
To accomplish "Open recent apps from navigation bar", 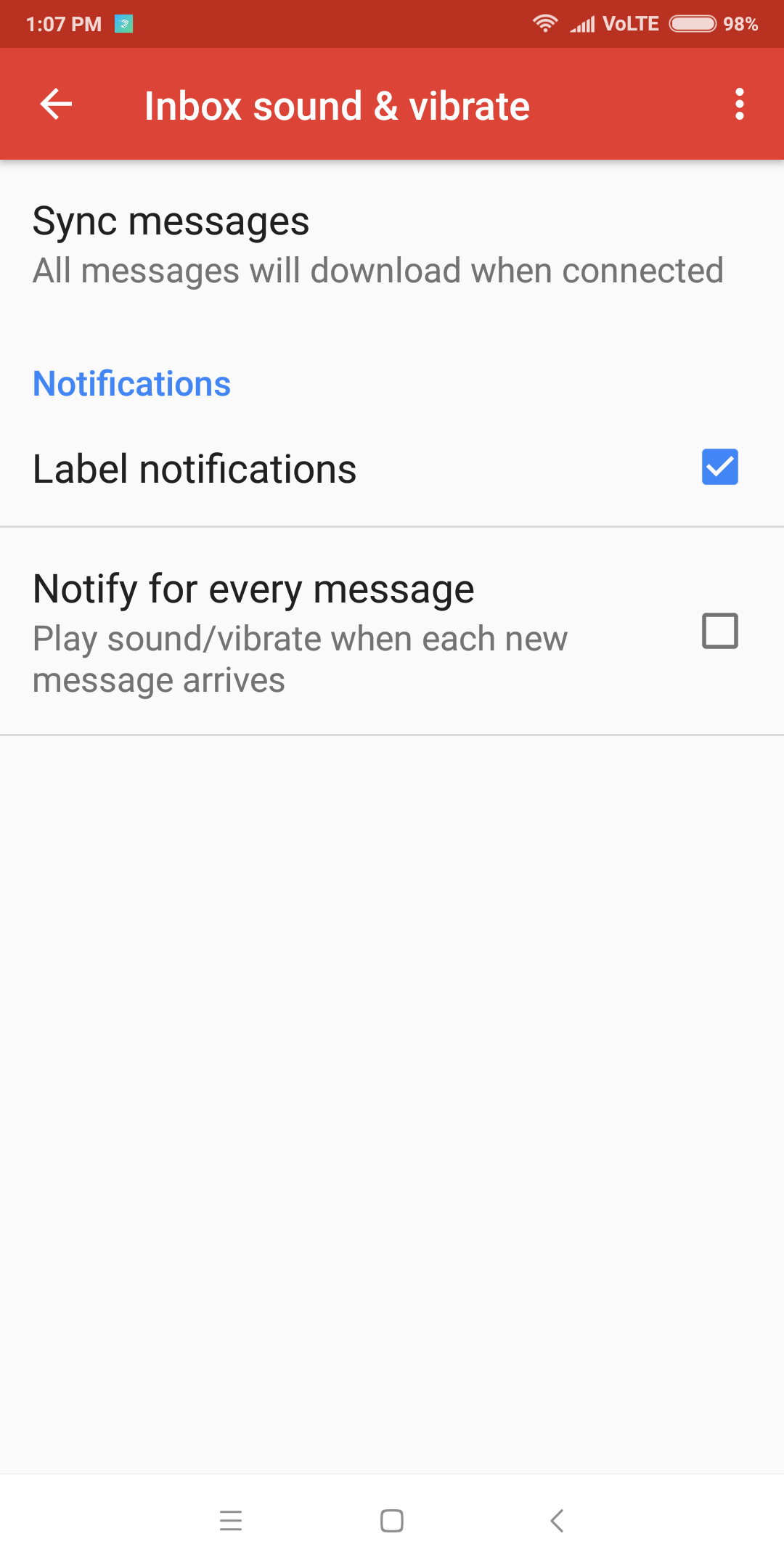I will point(231,1520).
